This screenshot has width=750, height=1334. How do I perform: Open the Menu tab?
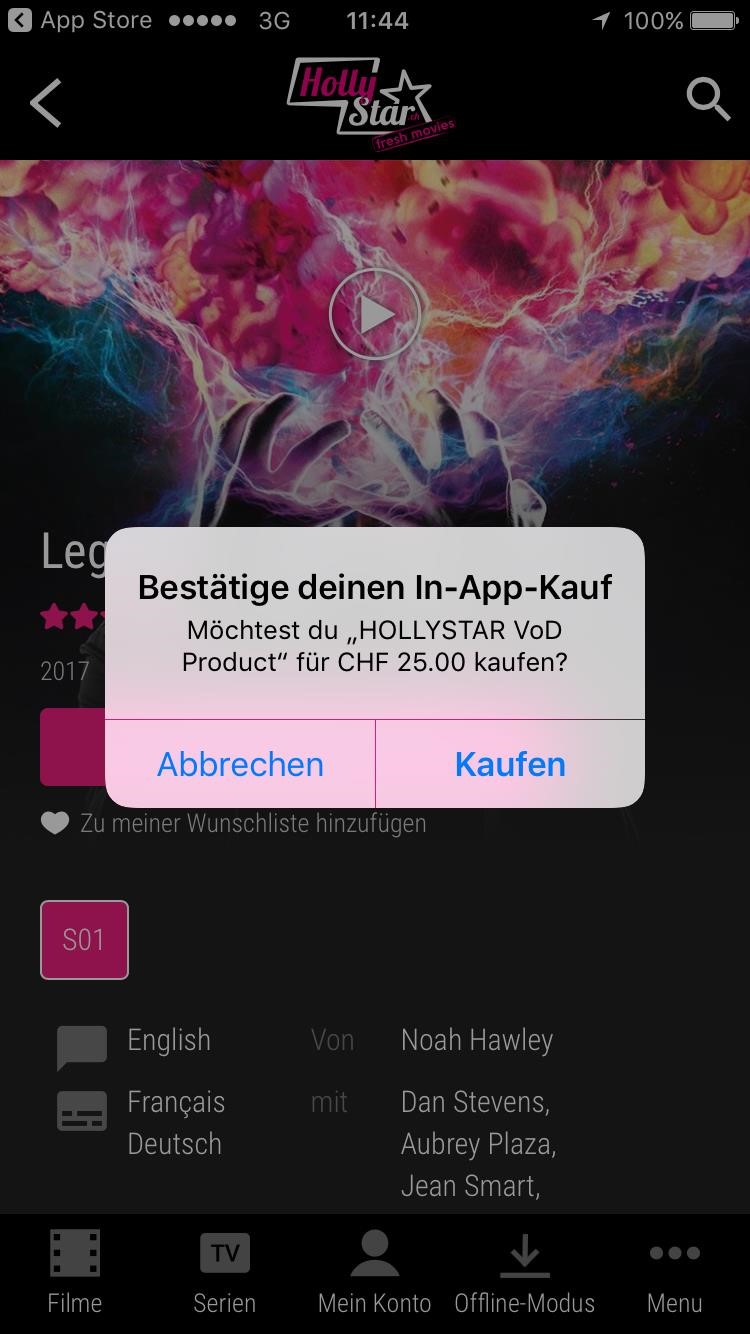pyautogui.click(x=675, y=1272)
